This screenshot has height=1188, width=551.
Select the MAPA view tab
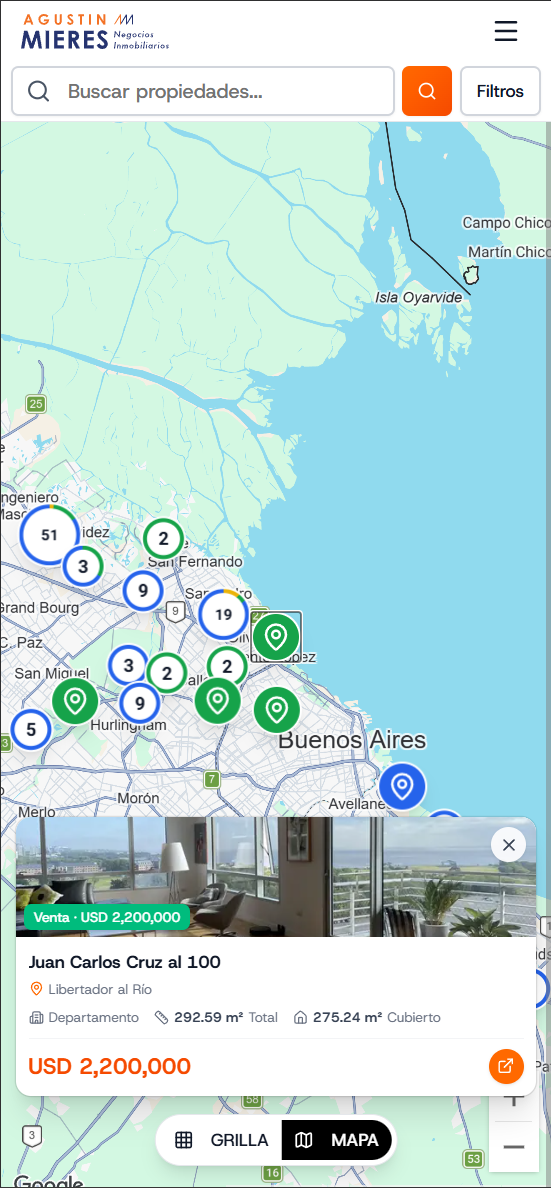tap(337, 1140)
